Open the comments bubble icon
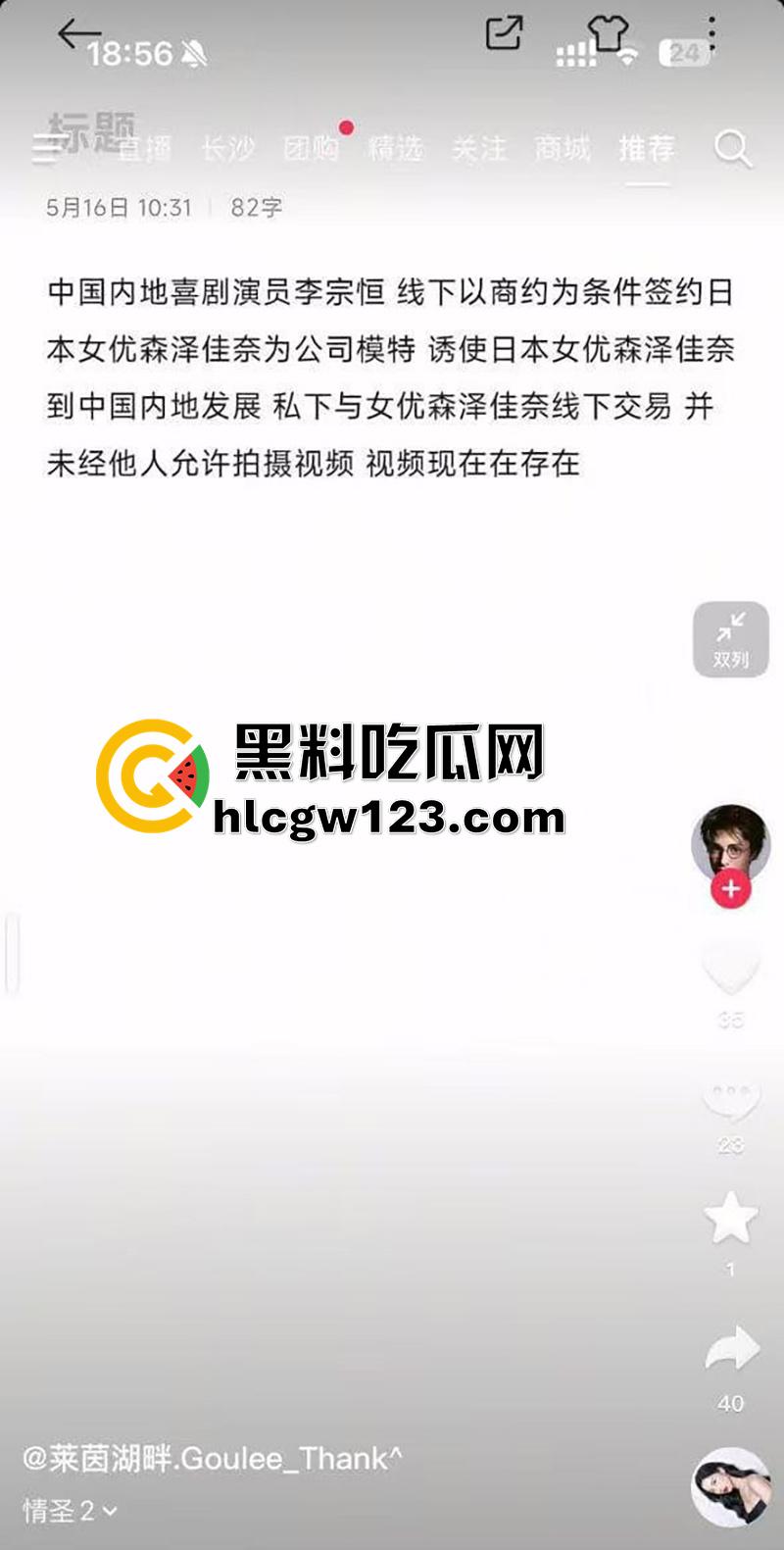This screenshot has height=1550, width=784. (x=730, y=1101)
